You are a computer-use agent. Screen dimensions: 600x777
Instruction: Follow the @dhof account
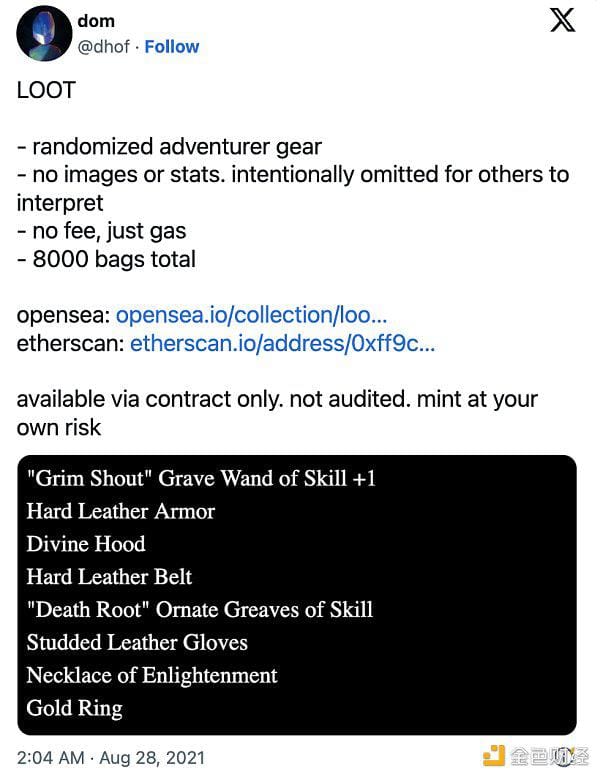point(172,46)
